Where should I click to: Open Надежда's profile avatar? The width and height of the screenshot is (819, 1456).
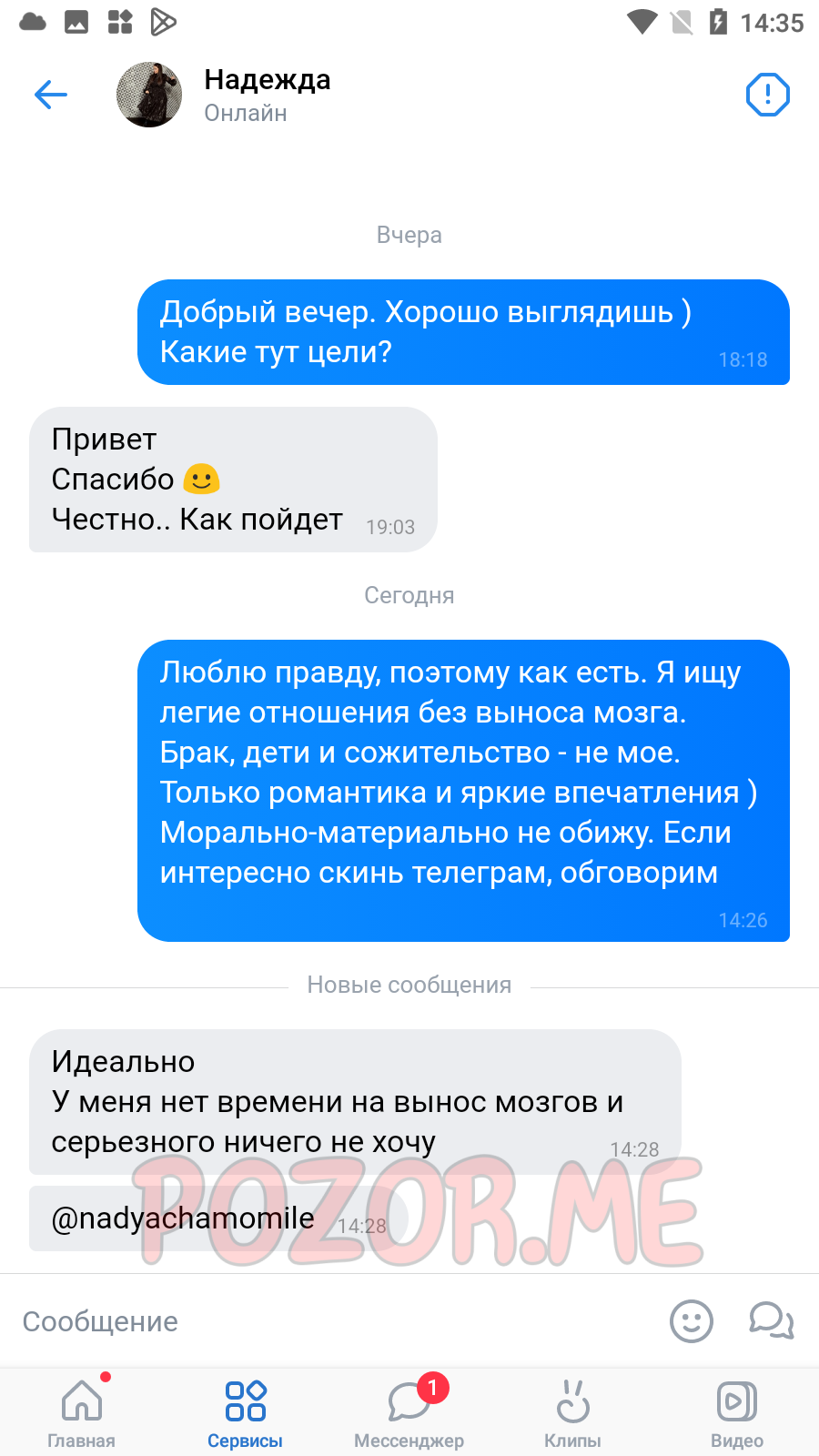point(149,95)
